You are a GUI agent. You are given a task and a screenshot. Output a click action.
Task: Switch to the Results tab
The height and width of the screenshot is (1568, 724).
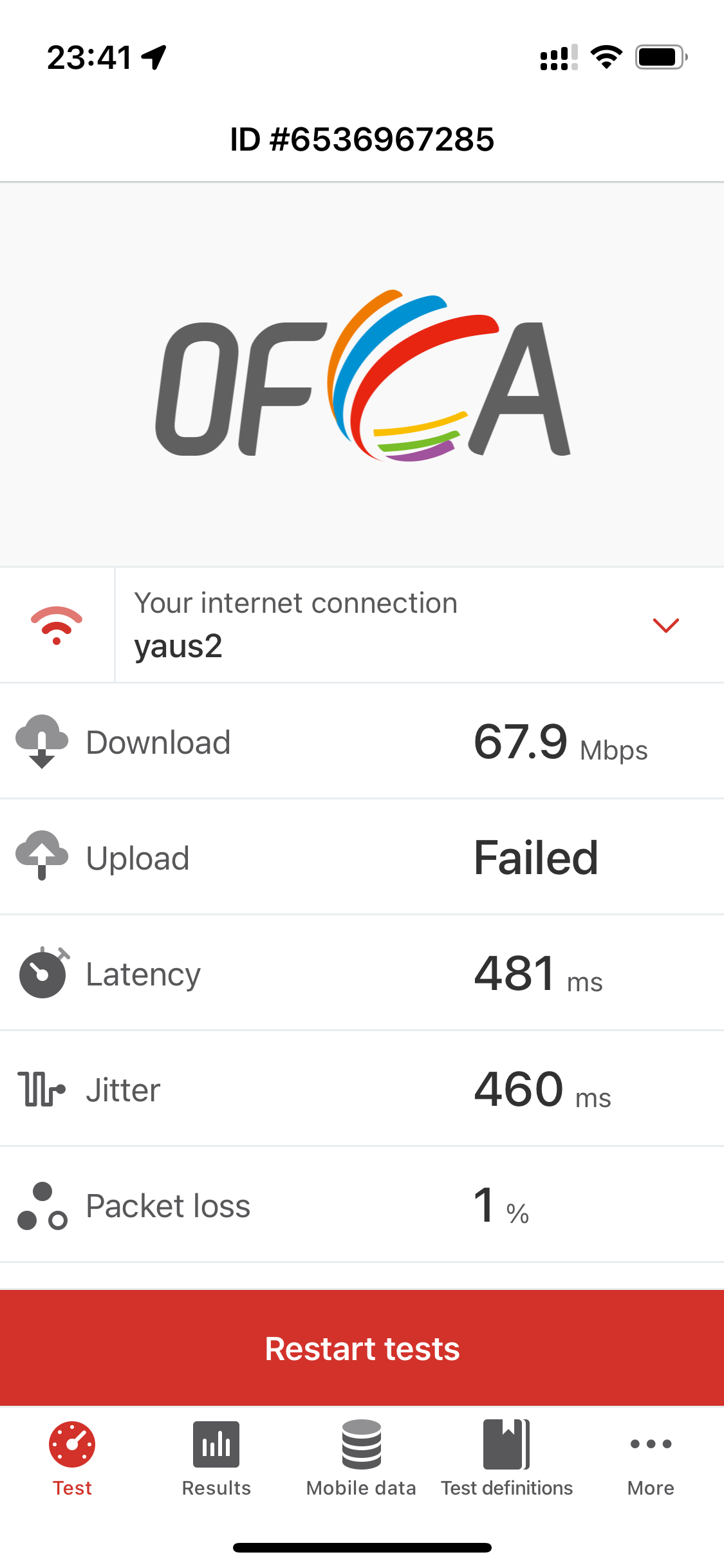click(216, 1459)
